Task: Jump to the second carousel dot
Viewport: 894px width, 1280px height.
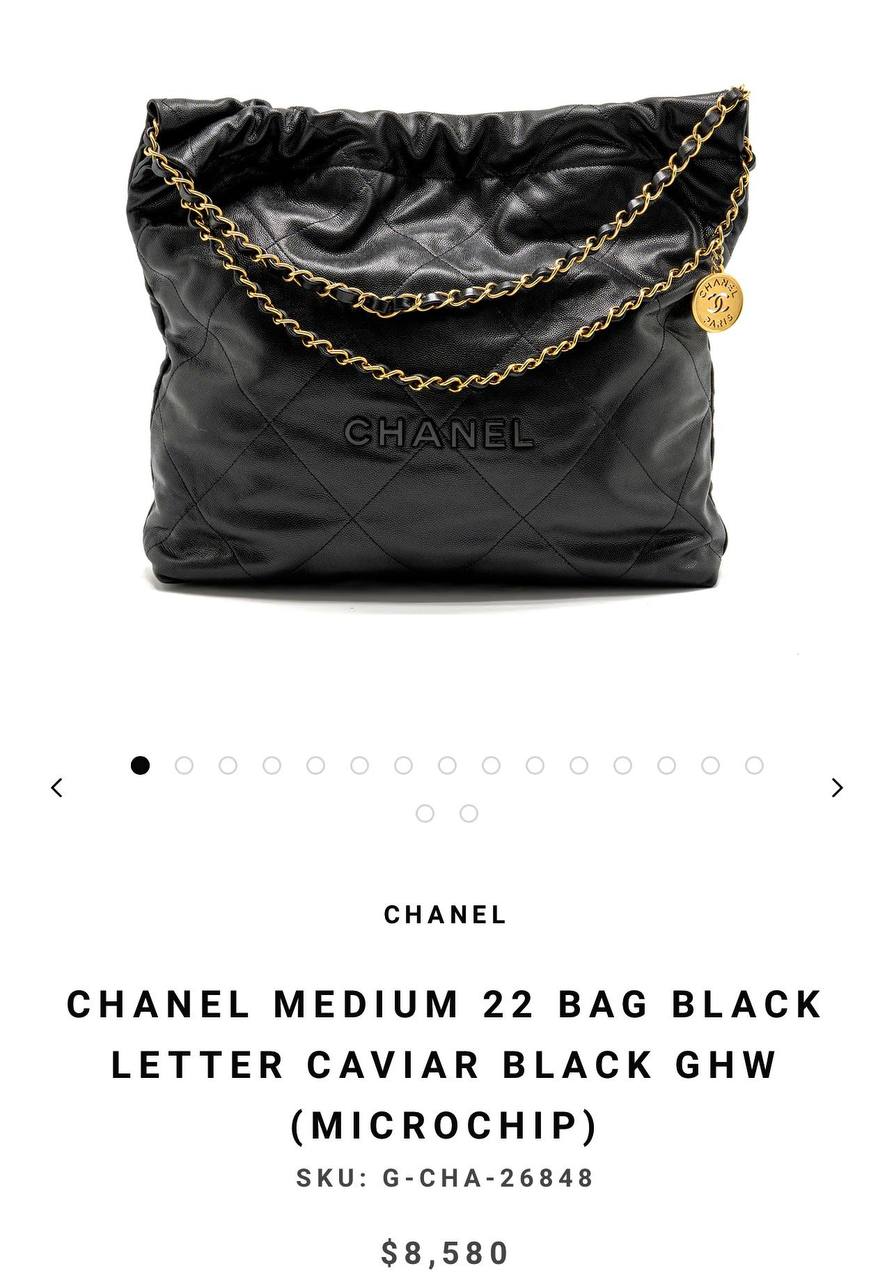Action: (184, 766)
